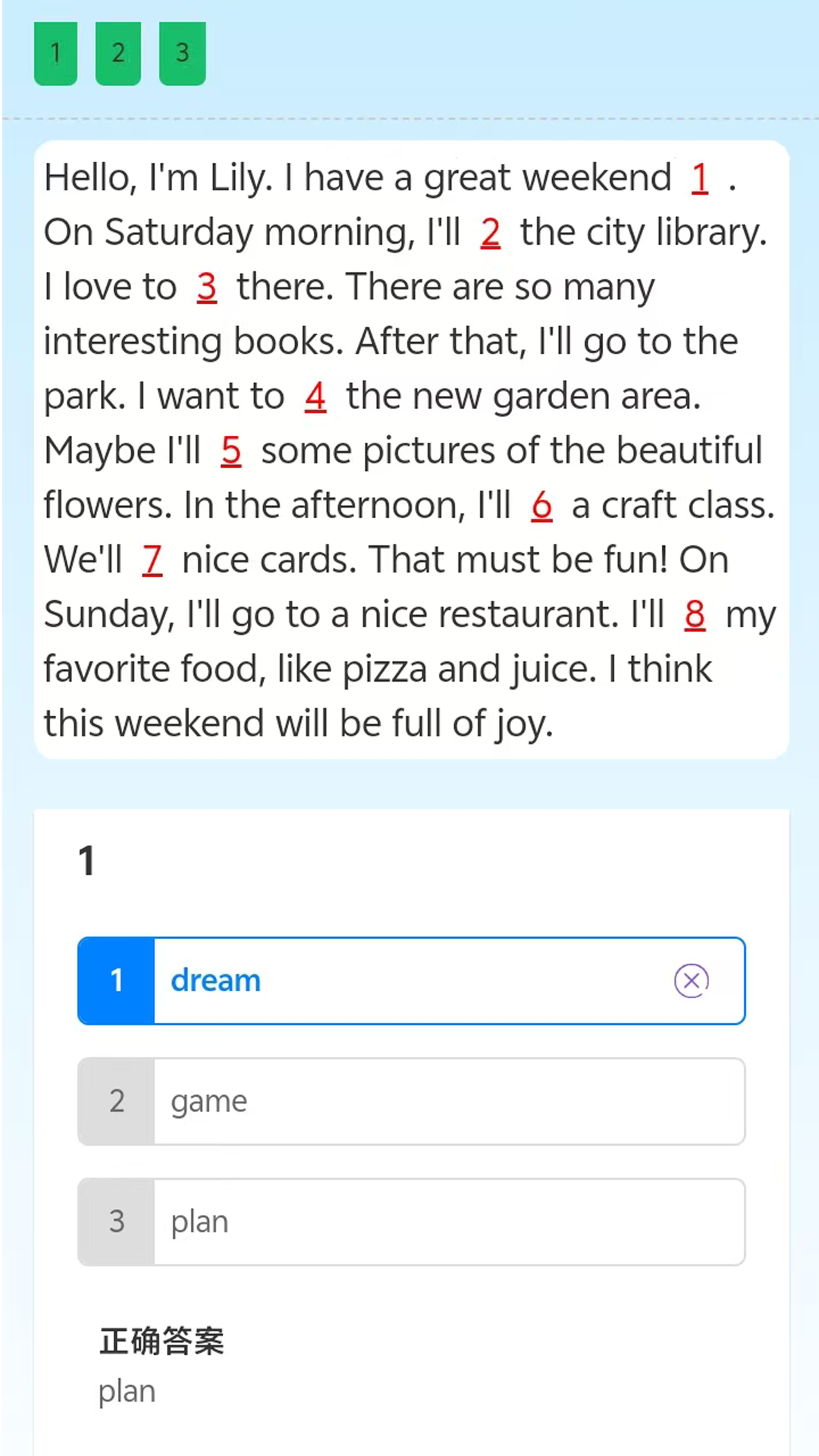Tap blank number 3 after "I love to"
This screenshot has height=1456, width=819.
click(207, 287)
